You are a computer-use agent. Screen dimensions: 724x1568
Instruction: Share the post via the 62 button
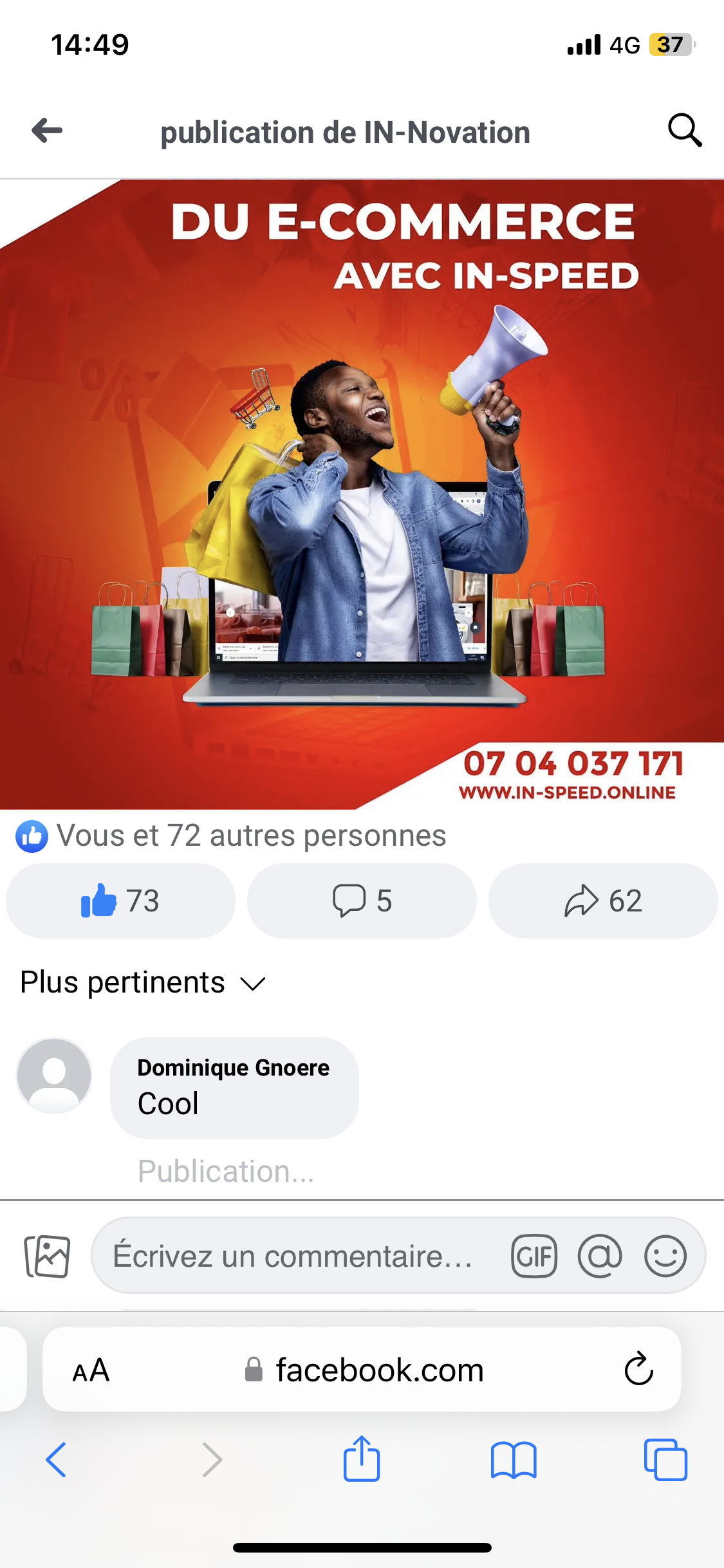[x=603, y=901]
